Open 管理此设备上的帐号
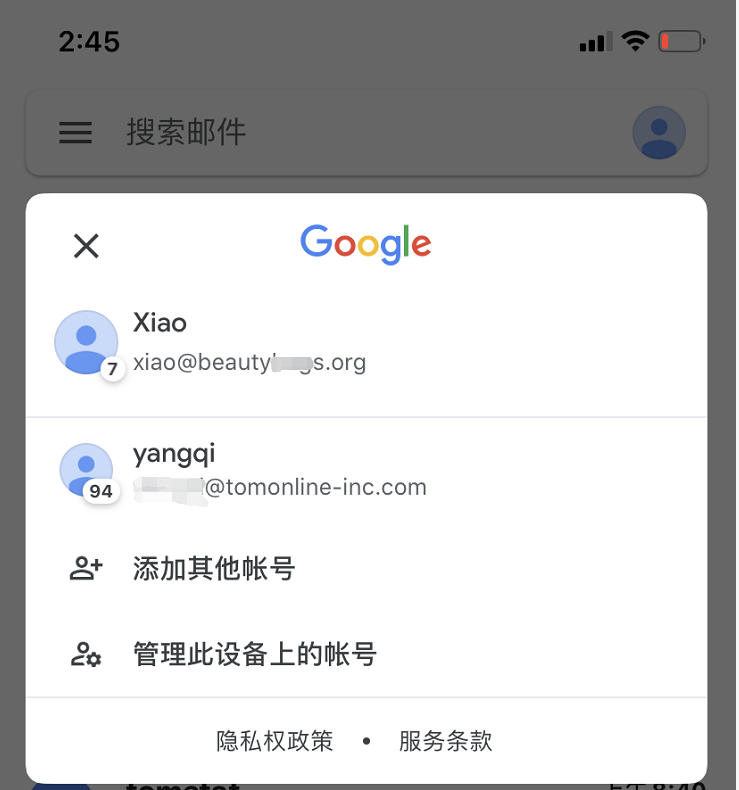Viewport: 739px width, 790px height. click(x=254, y=655)
